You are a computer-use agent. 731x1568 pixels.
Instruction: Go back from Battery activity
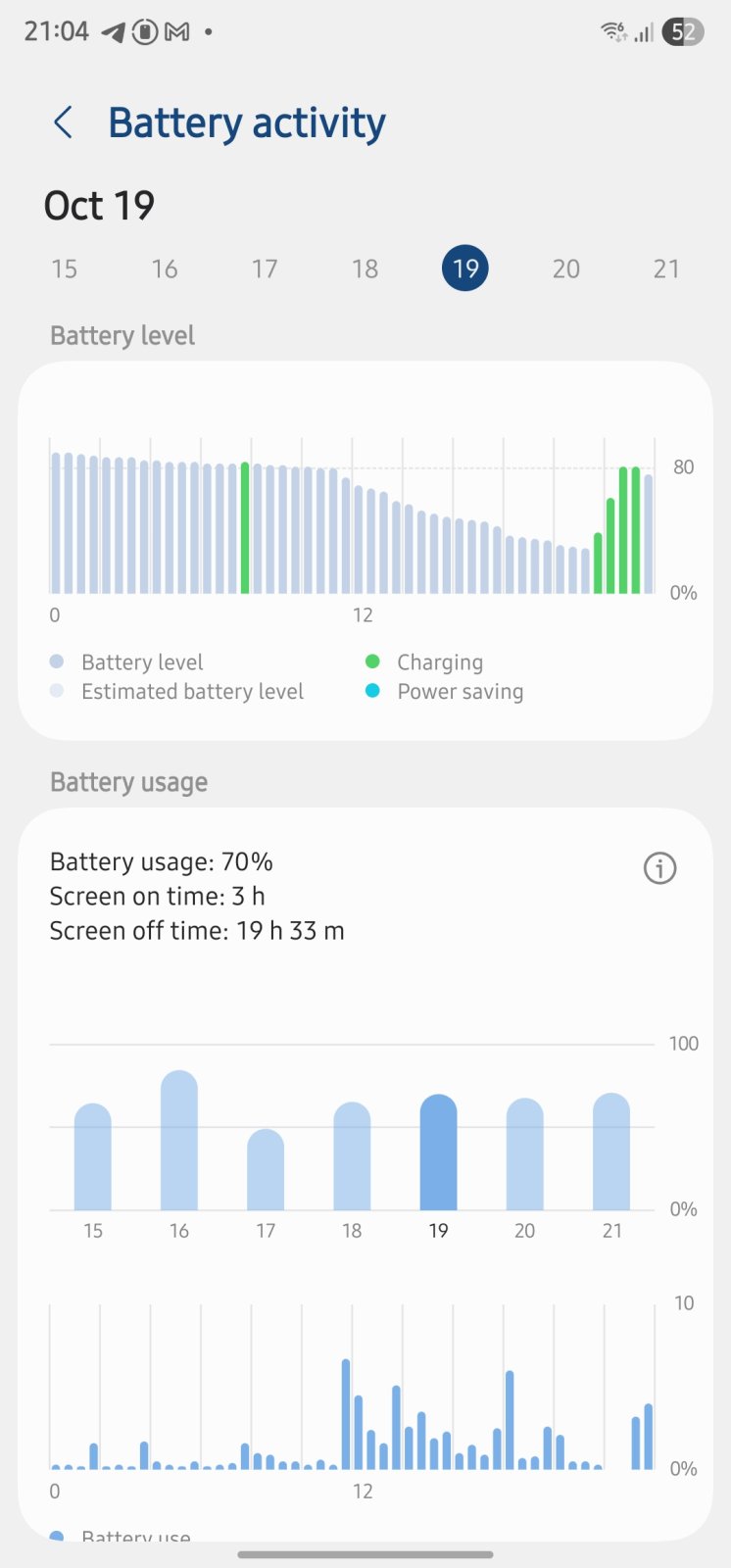click(x=63, y=123)
